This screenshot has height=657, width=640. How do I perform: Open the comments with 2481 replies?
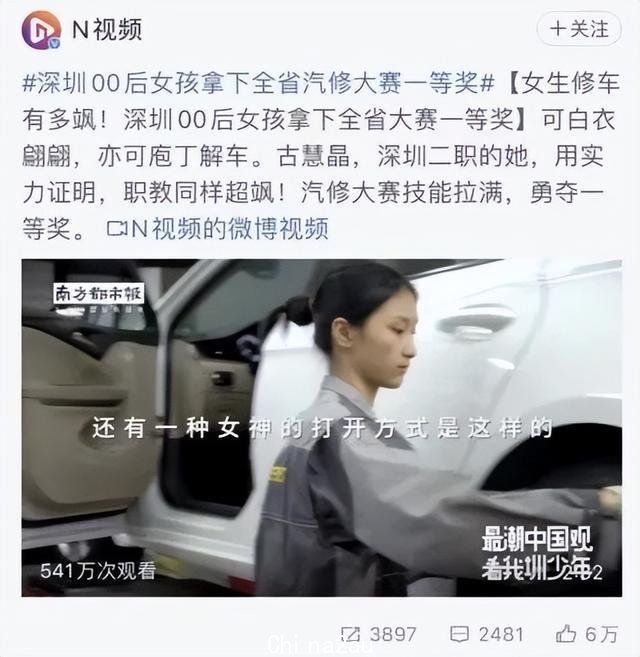[x=487, y=634]
